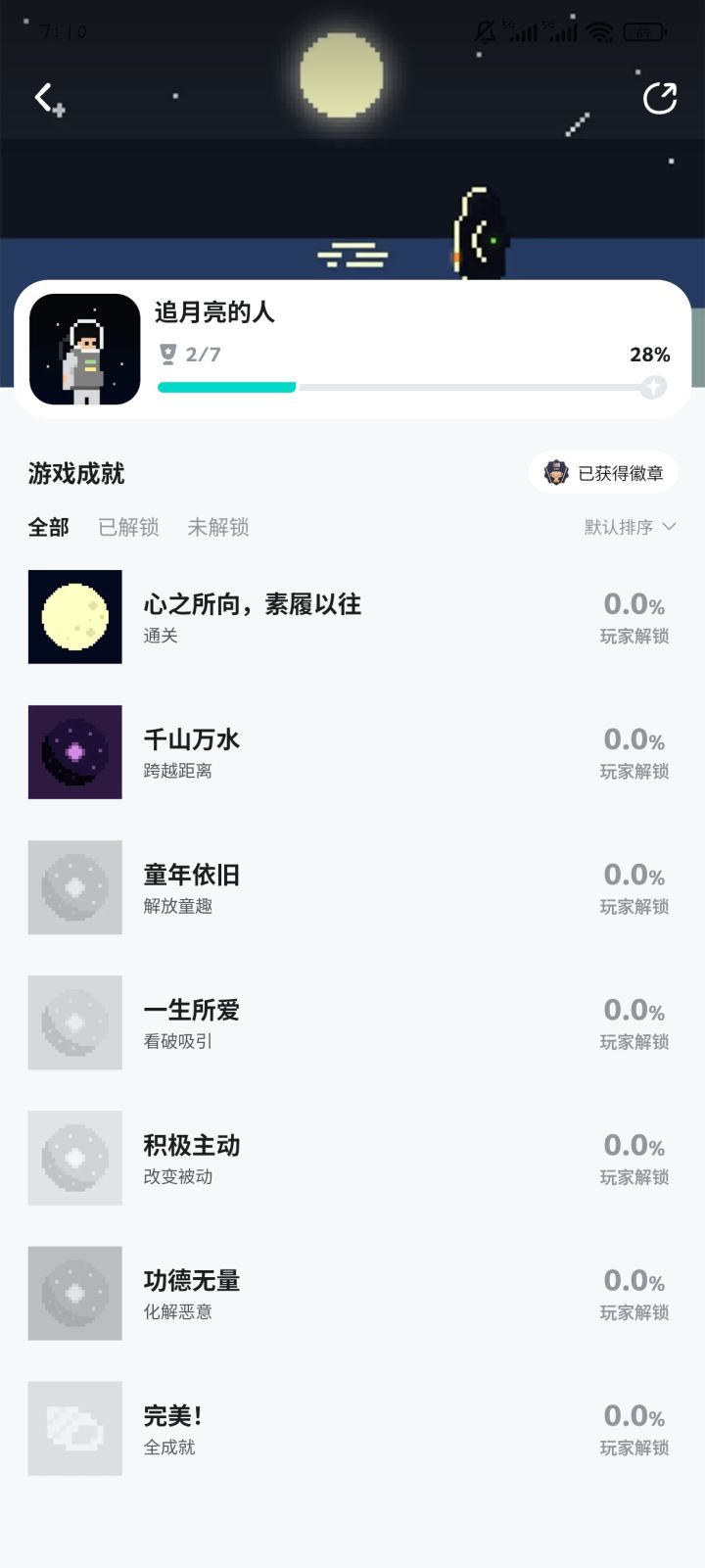The width and height of the screenshot is (705, 1568).
Task: Open the 追月亮的人 game card
Action: coord(352,350)
